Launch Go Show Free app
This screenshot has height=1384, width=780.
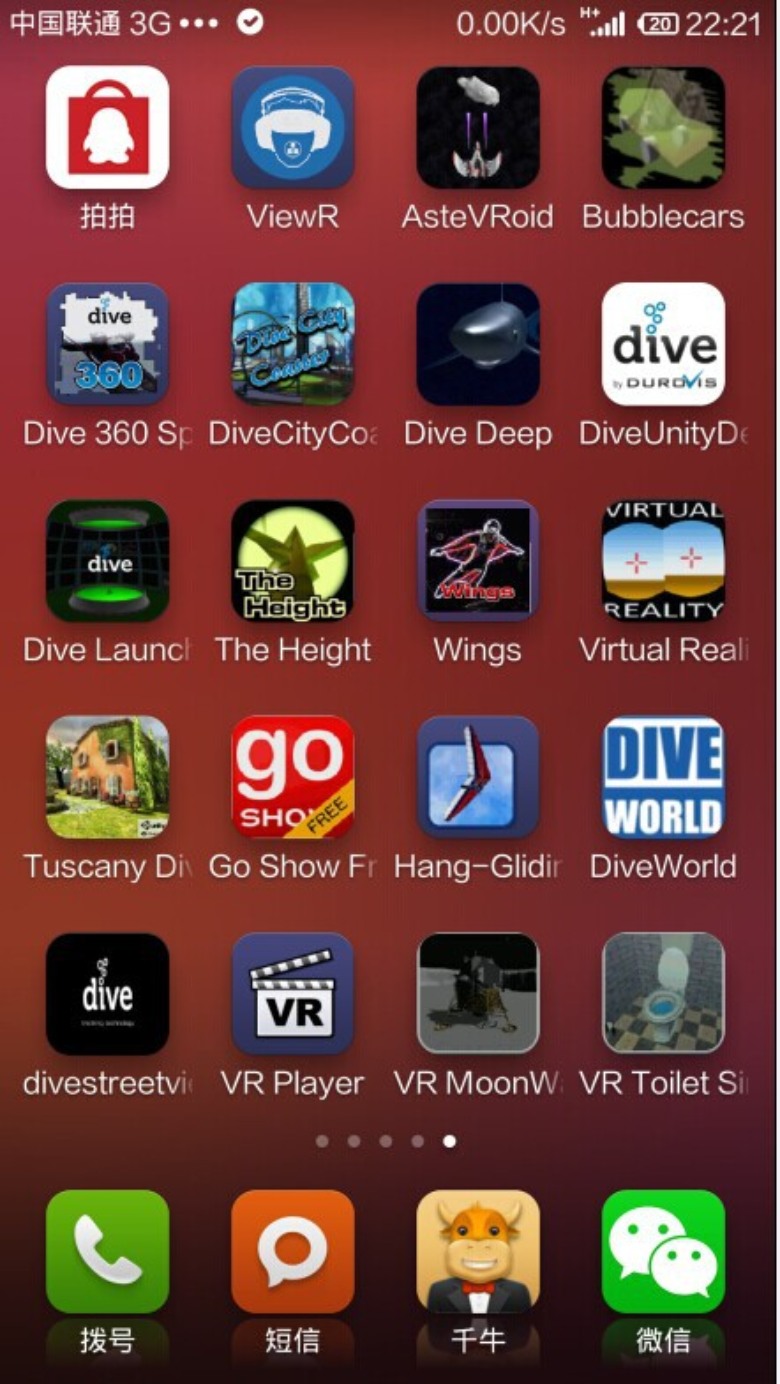tap(293, 777)
